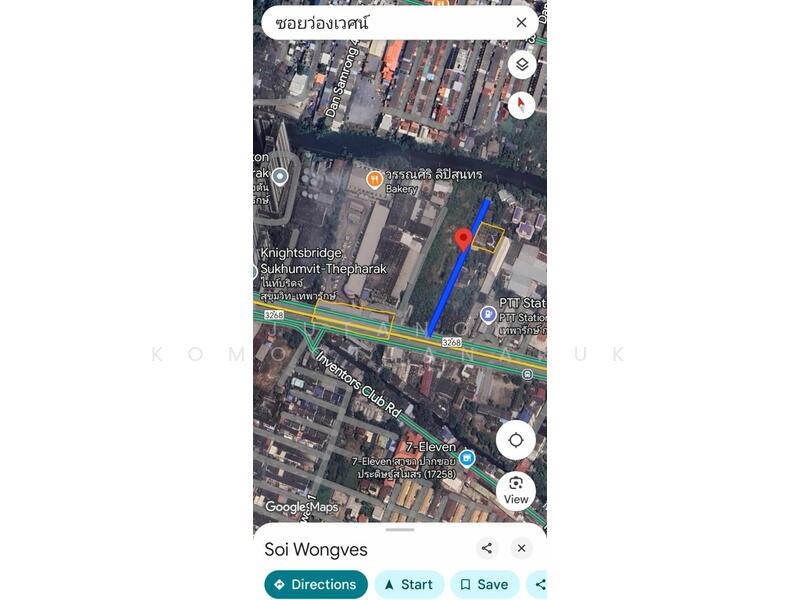This screenshot has height=600, width=800.
Task: Open the map layers selector
Action: 521,65
